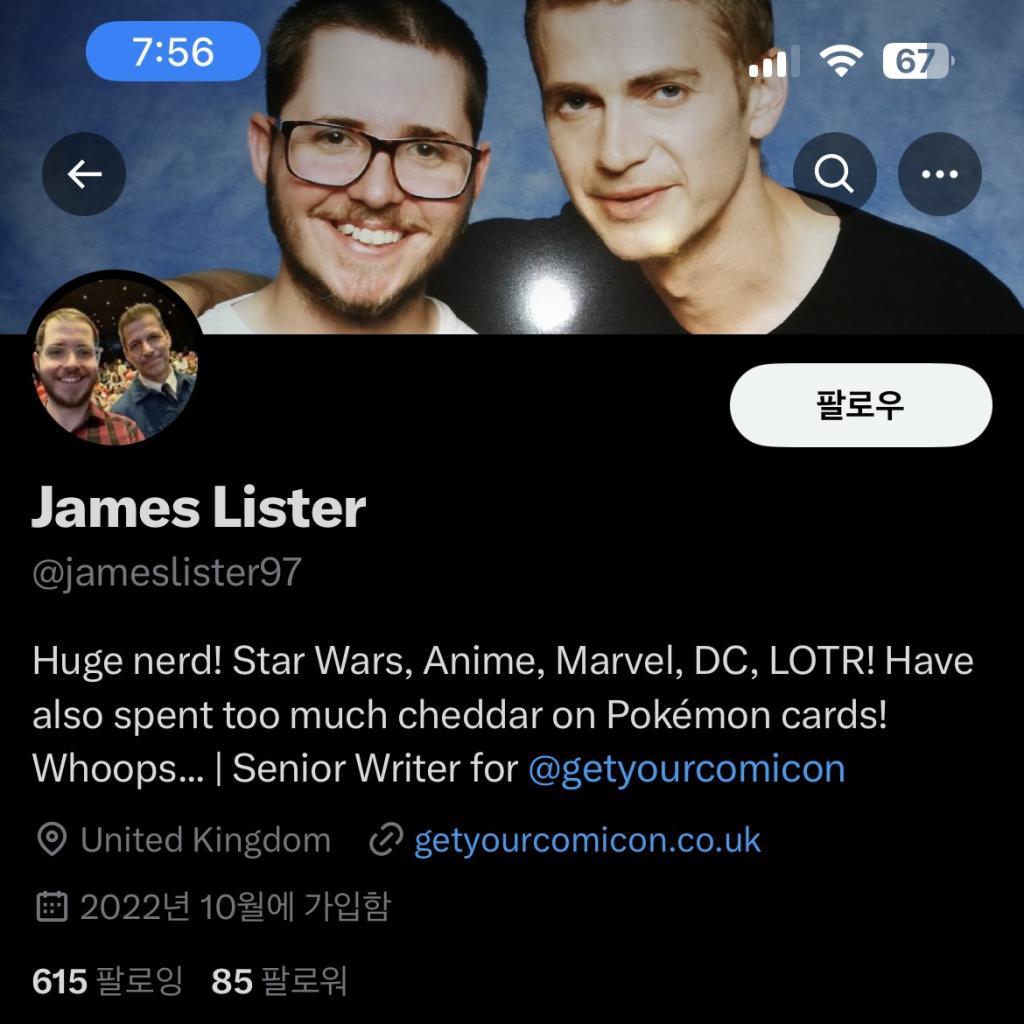Screen dimensions: 1024x1024
Task: Open the @getyourcomicon mention in the bio
Action: tap(686, 768)
